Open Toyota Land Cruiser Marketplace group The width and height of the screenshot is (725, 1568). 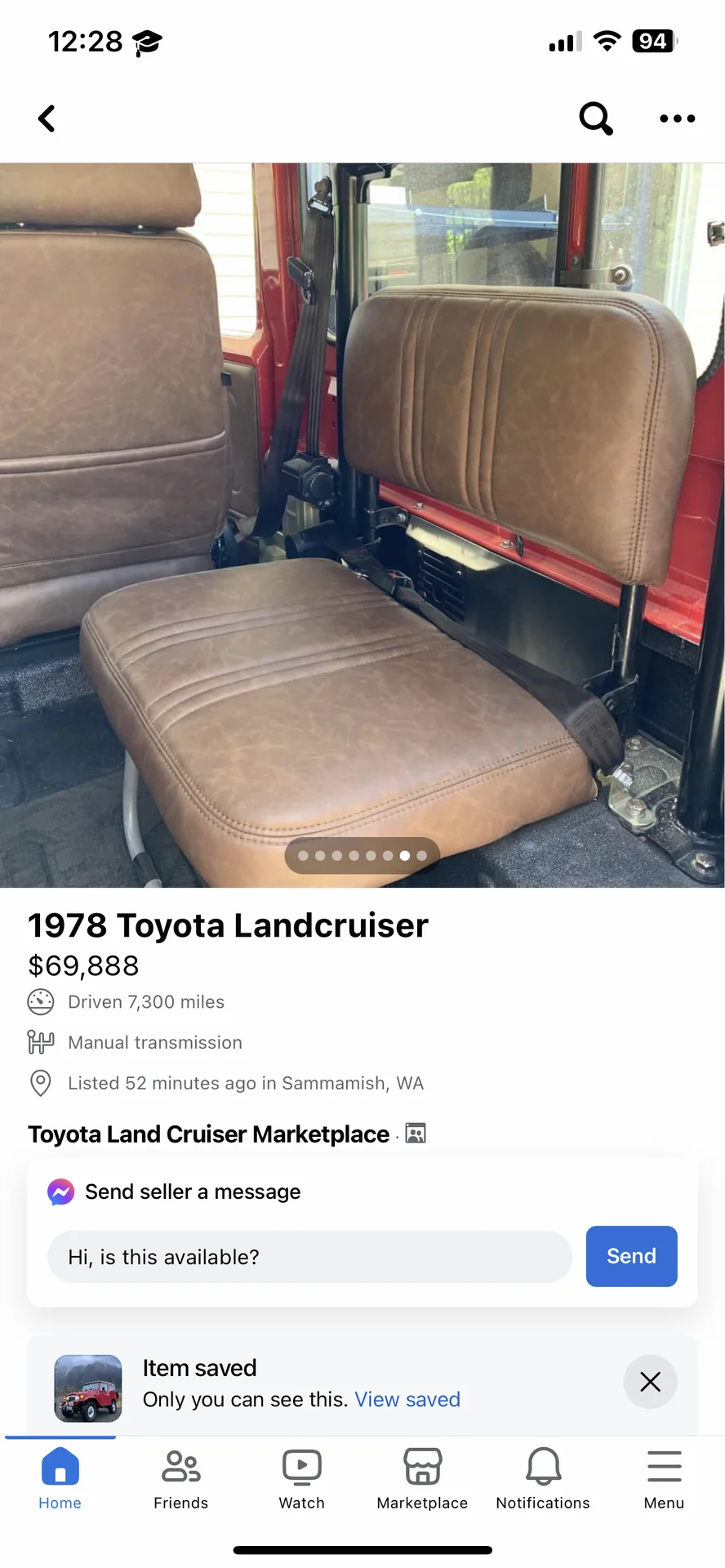(208, 1134)
